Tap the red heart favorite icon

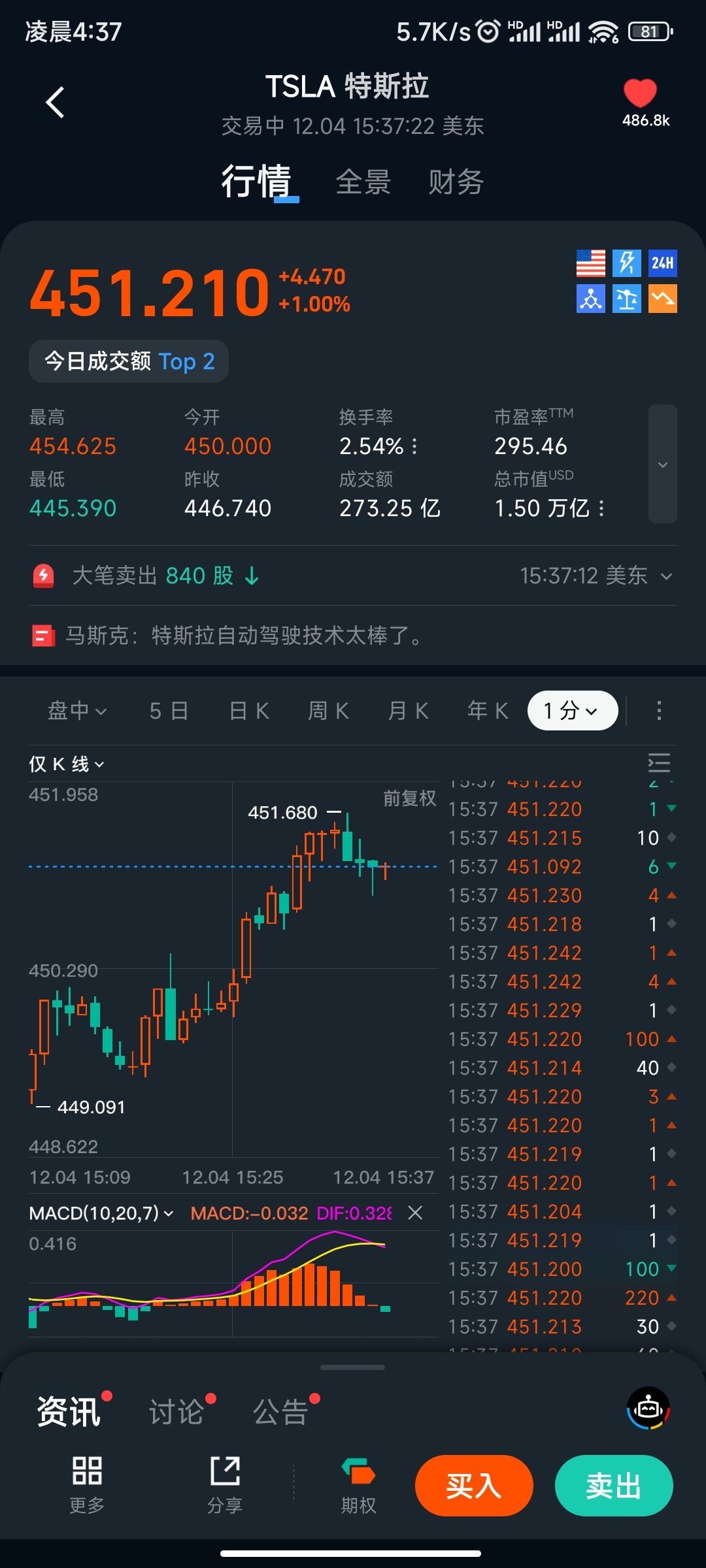tap(640, 93)
